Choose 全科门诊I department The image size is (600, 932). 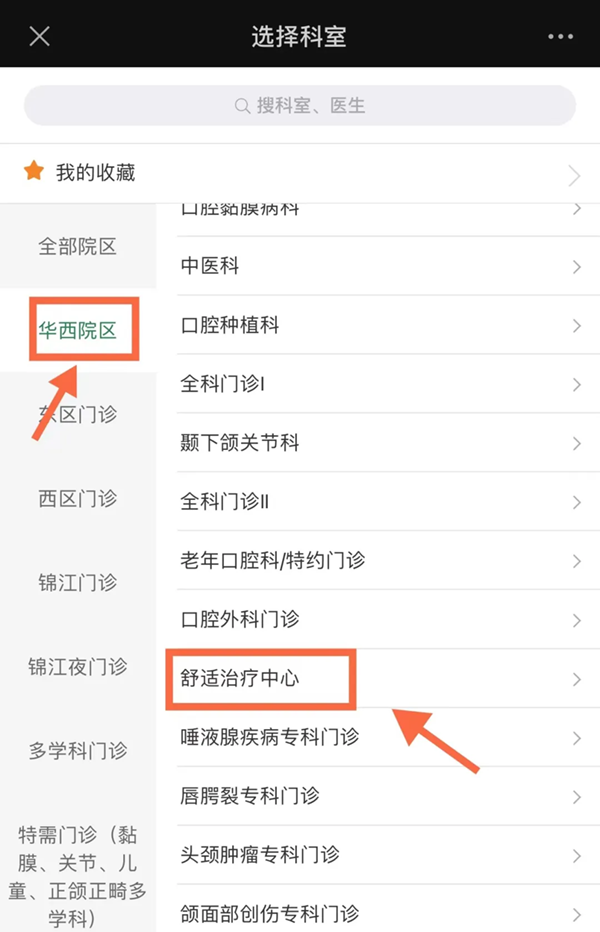click(x=380, y=384)
